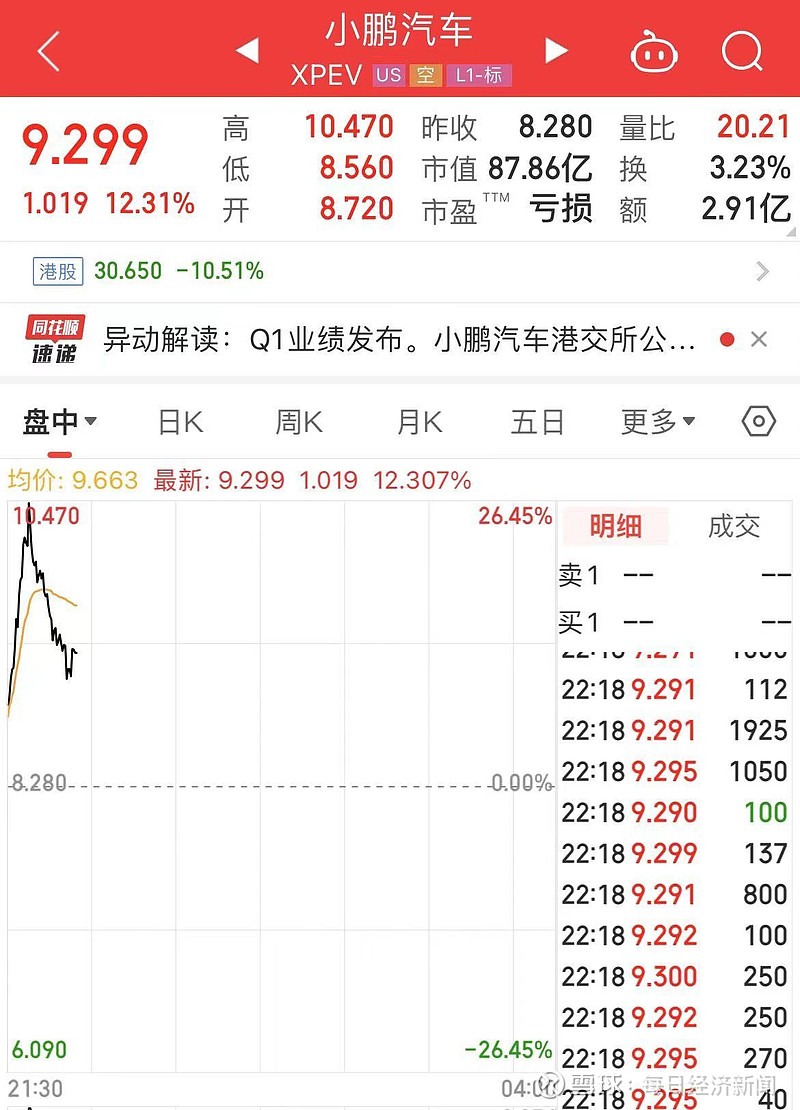Open the search magnifier

point(741,52)
